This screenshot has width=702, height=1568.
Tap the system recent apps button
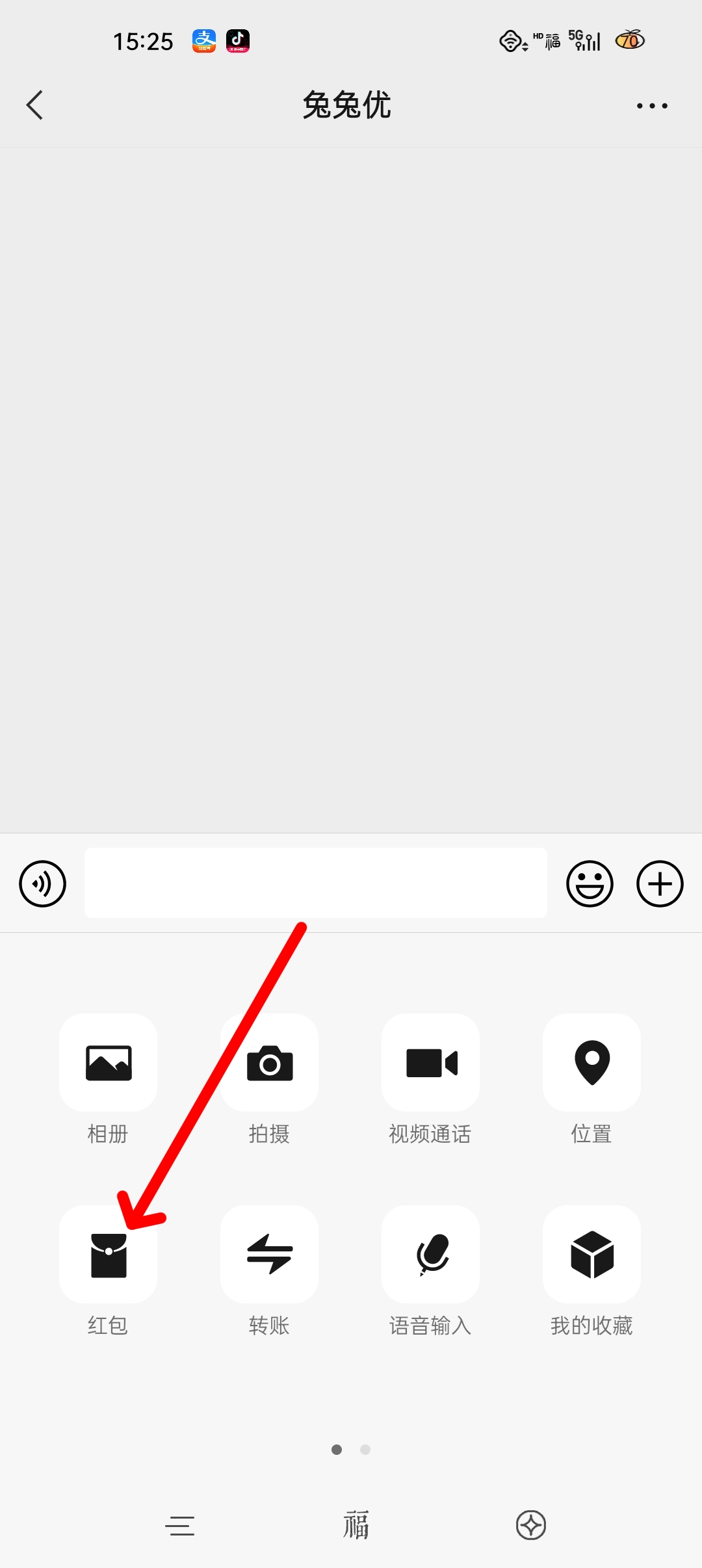point(180,1526)
